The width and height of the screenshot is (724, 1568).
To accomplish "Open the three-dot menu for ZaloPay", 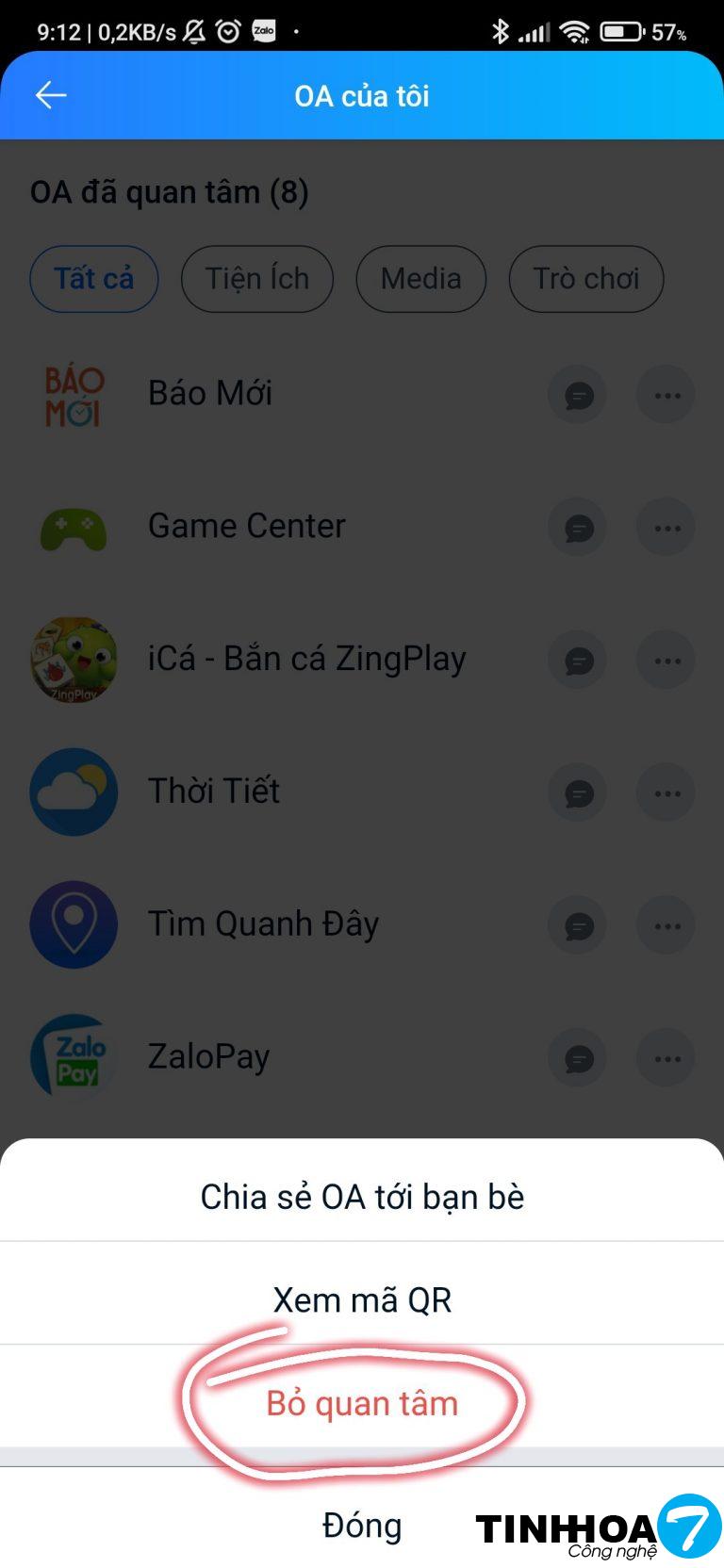I will click(666, 1059).
